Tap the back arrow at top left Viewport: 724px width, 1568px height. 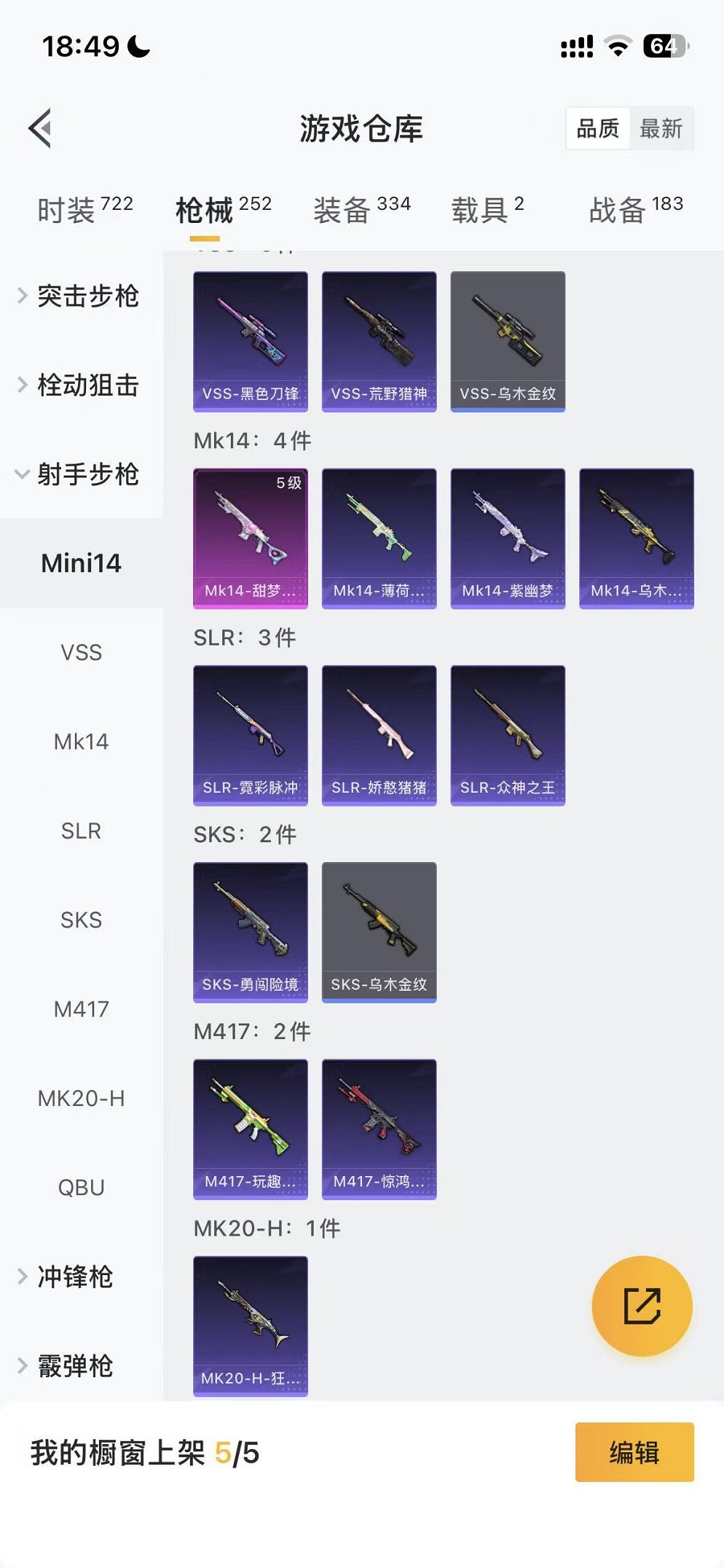coord(38,128)
